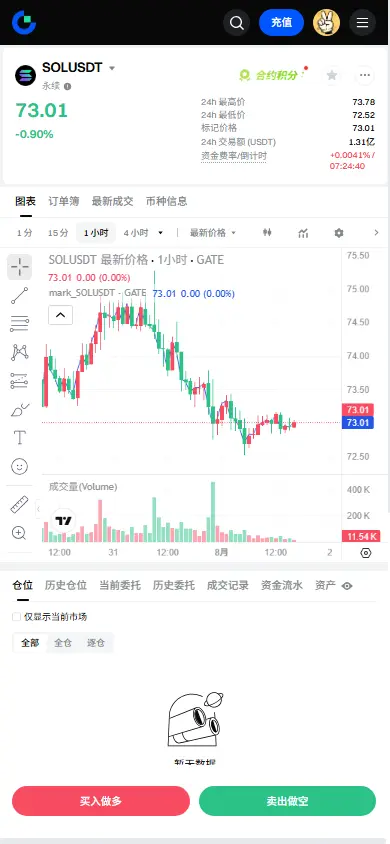Select the 逐仓 margin filter
The width and height of the screenshot is (390, 844).
pos(96,643)
